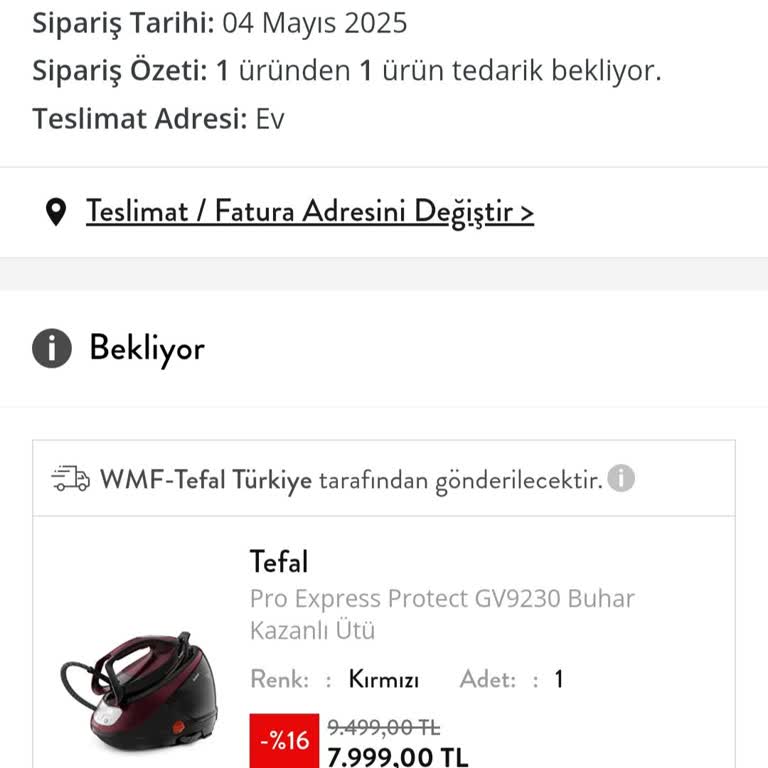768x768 pixels.
Task: Open Teslimat / Fatura Adresini Değiştir link
Action: (x=309, y=212)
